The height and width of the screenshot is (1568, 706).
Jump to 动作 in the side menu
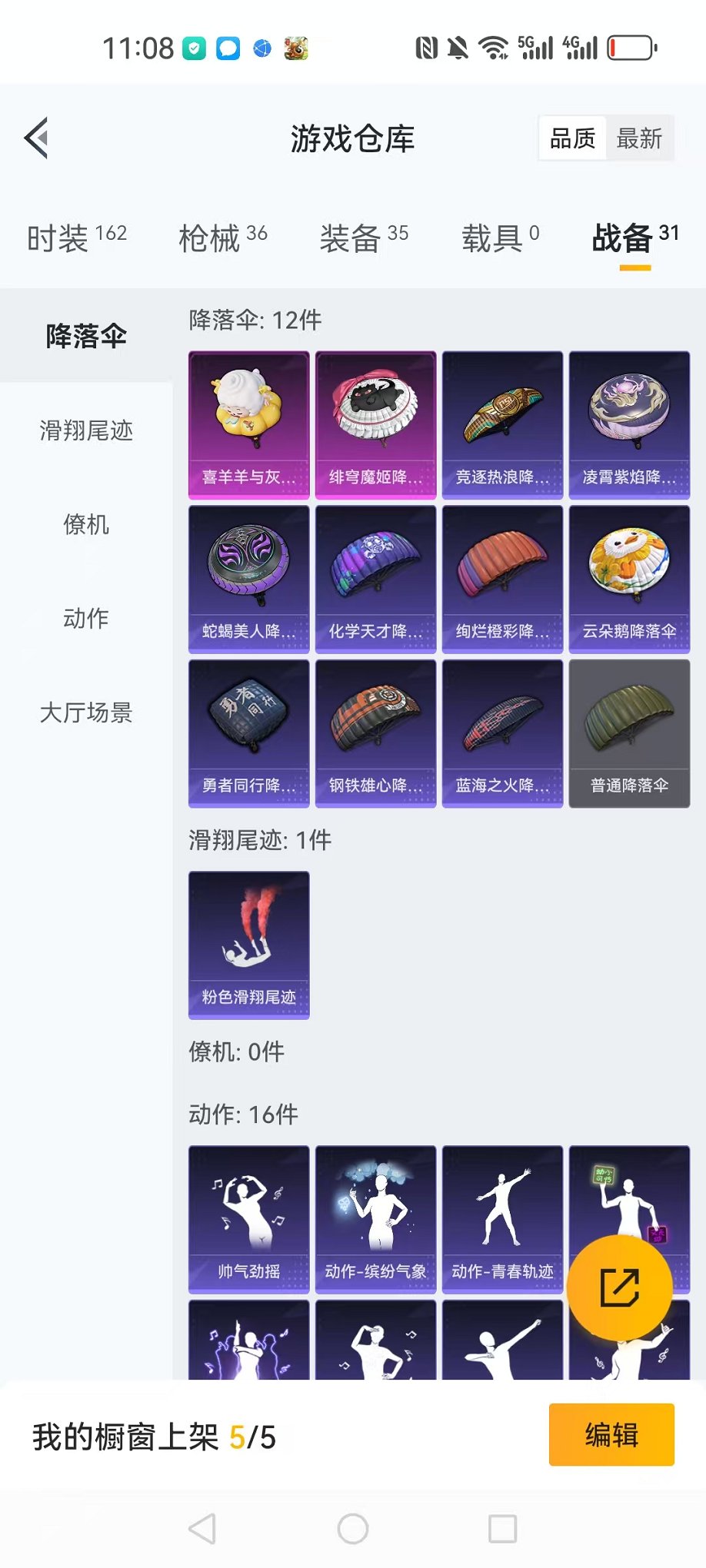coord(86,619)
